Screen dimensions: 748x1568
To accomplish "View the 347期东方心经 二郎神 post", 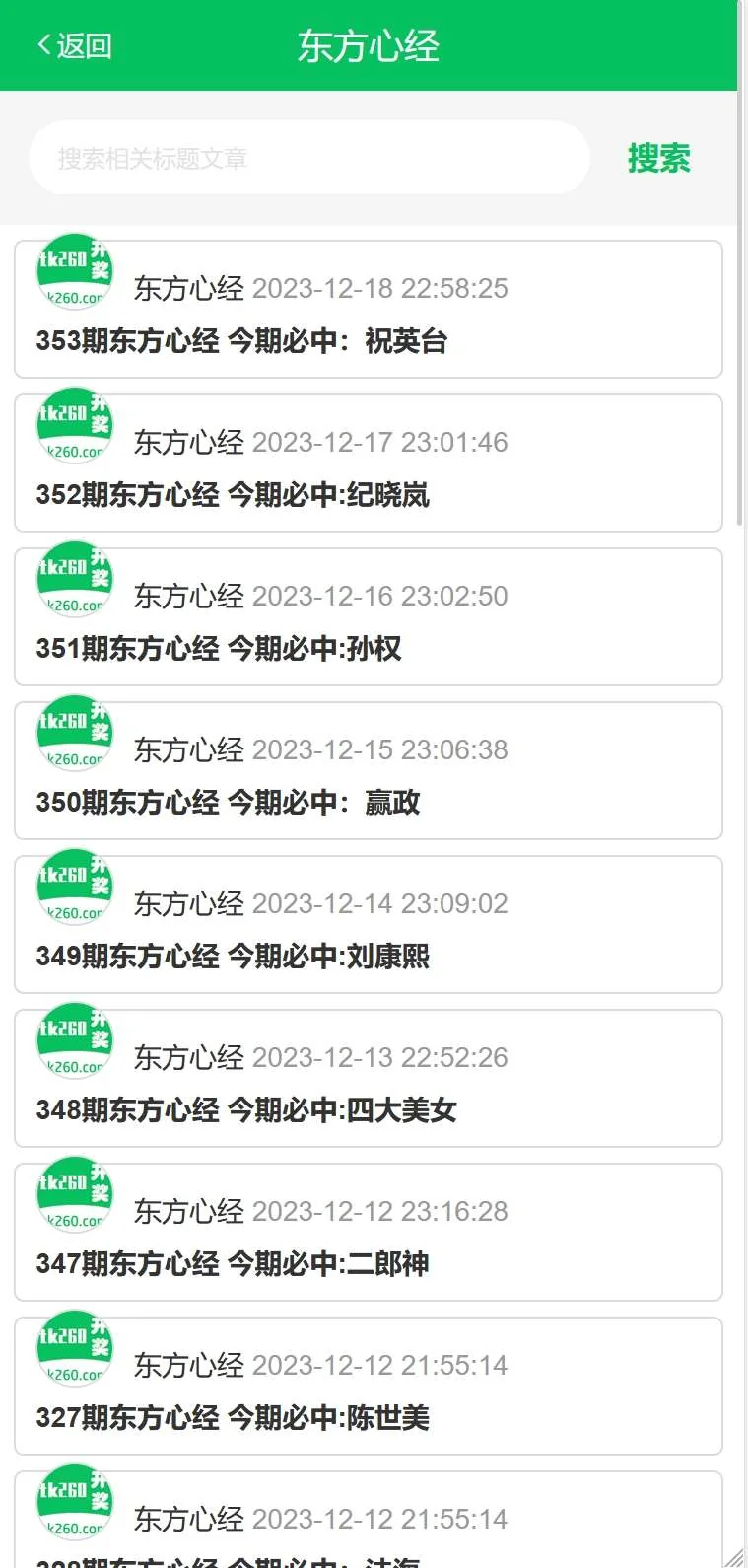I will (233, 1264).
